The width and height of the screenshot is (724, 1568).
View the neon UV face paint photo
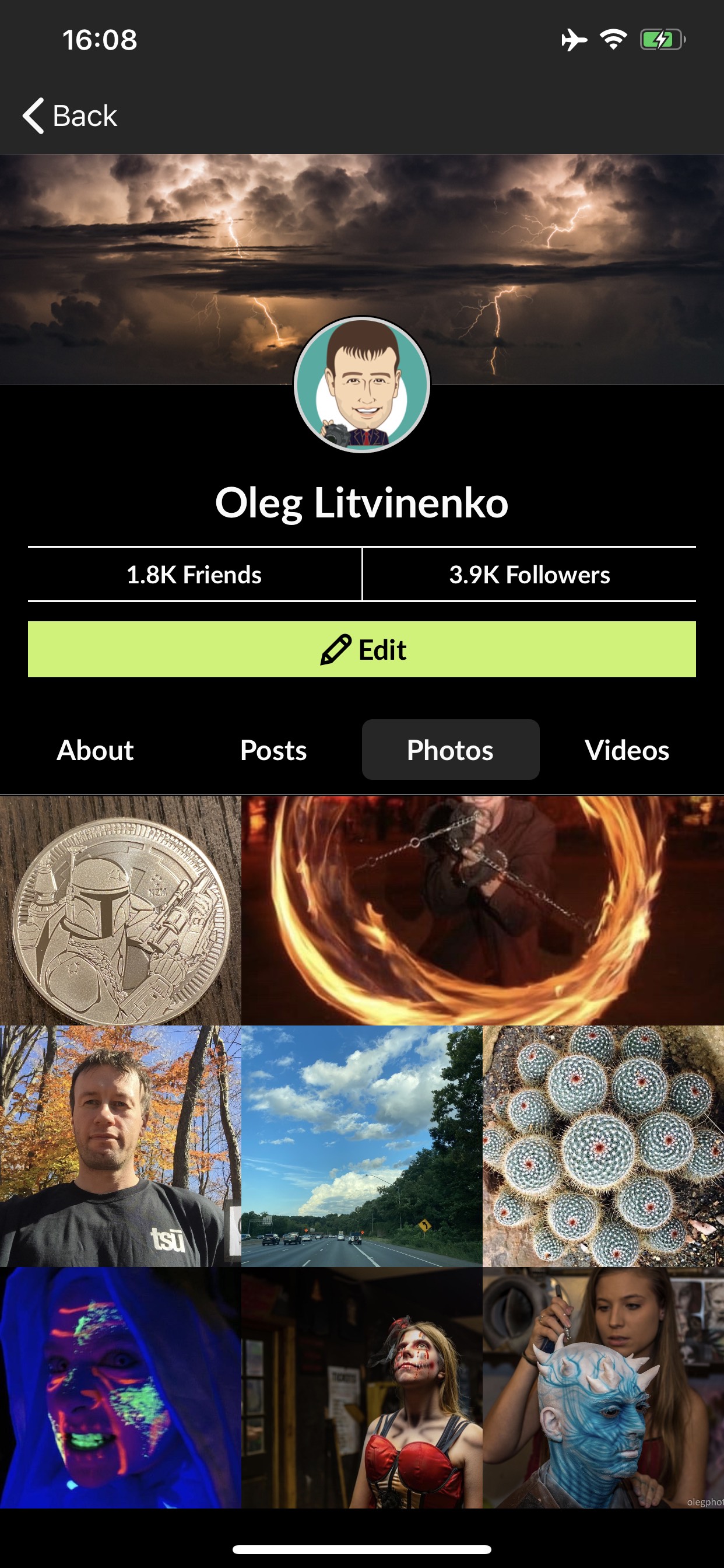(121, 1387)
